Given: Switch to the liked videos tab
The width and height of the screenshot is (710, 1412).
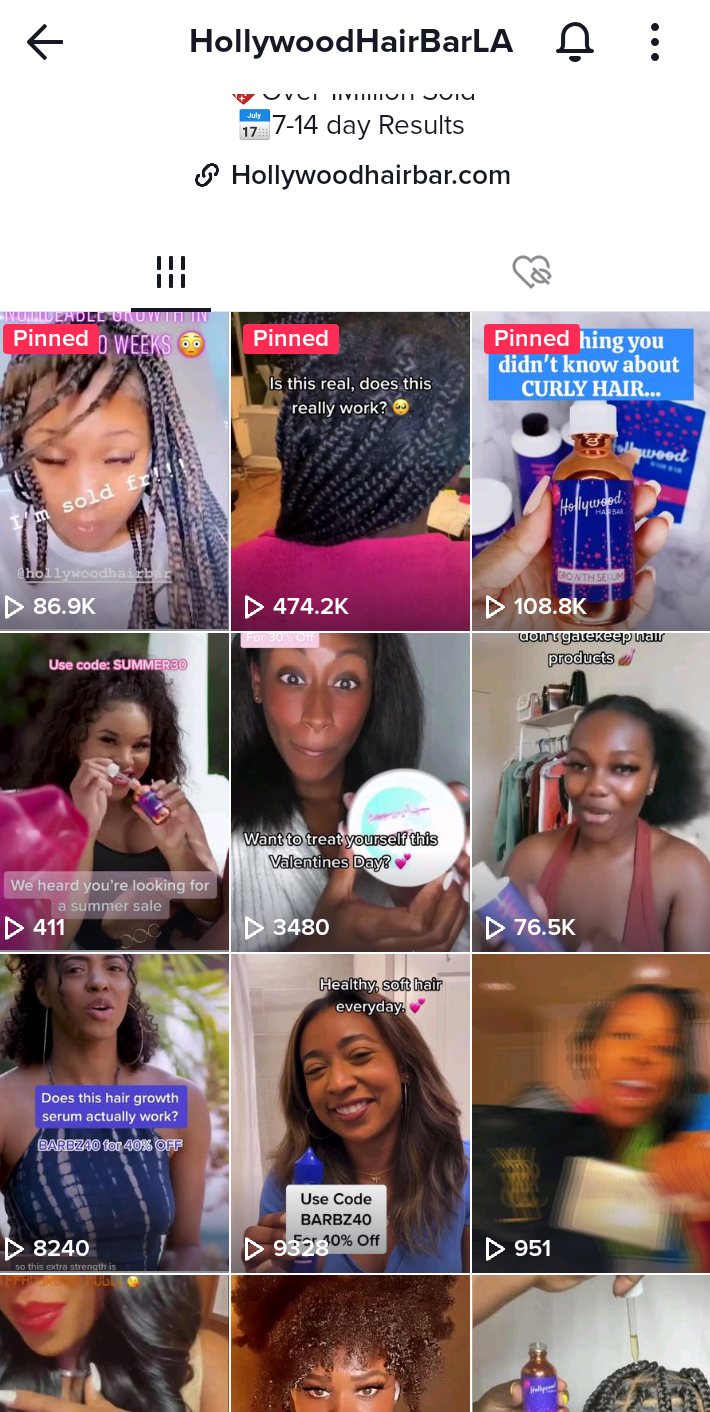Looking at the screenshot, I should [532, 271].
